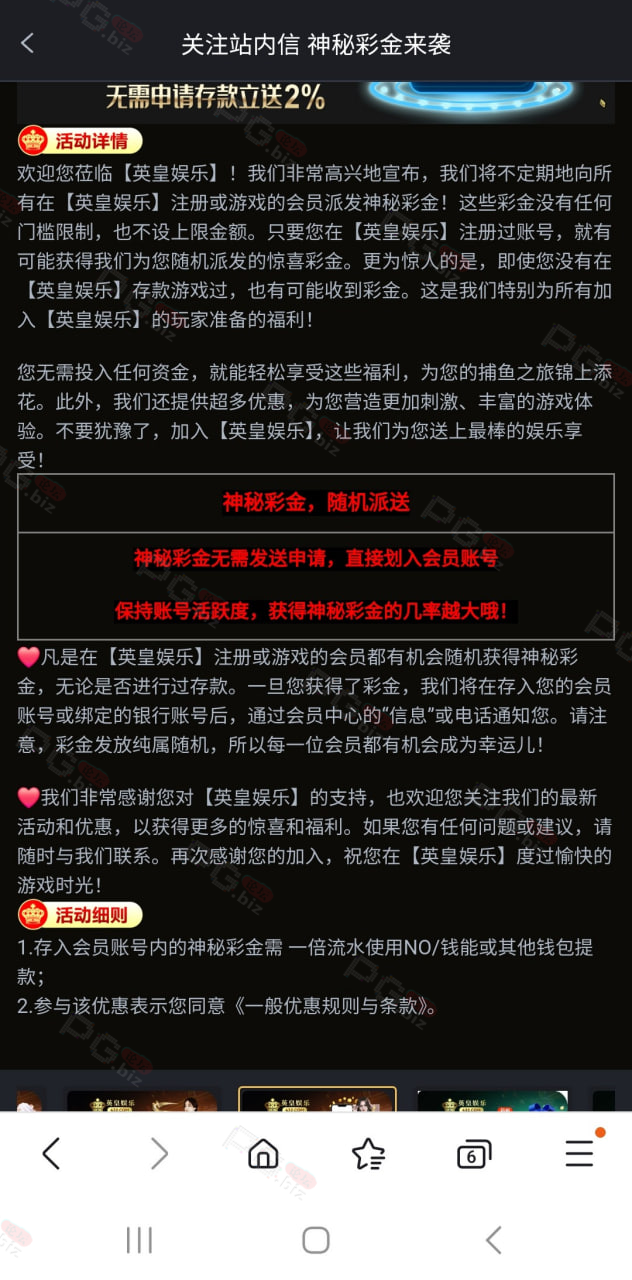
Task: Open the browser hamburger menu
Action: (581, 1152)
